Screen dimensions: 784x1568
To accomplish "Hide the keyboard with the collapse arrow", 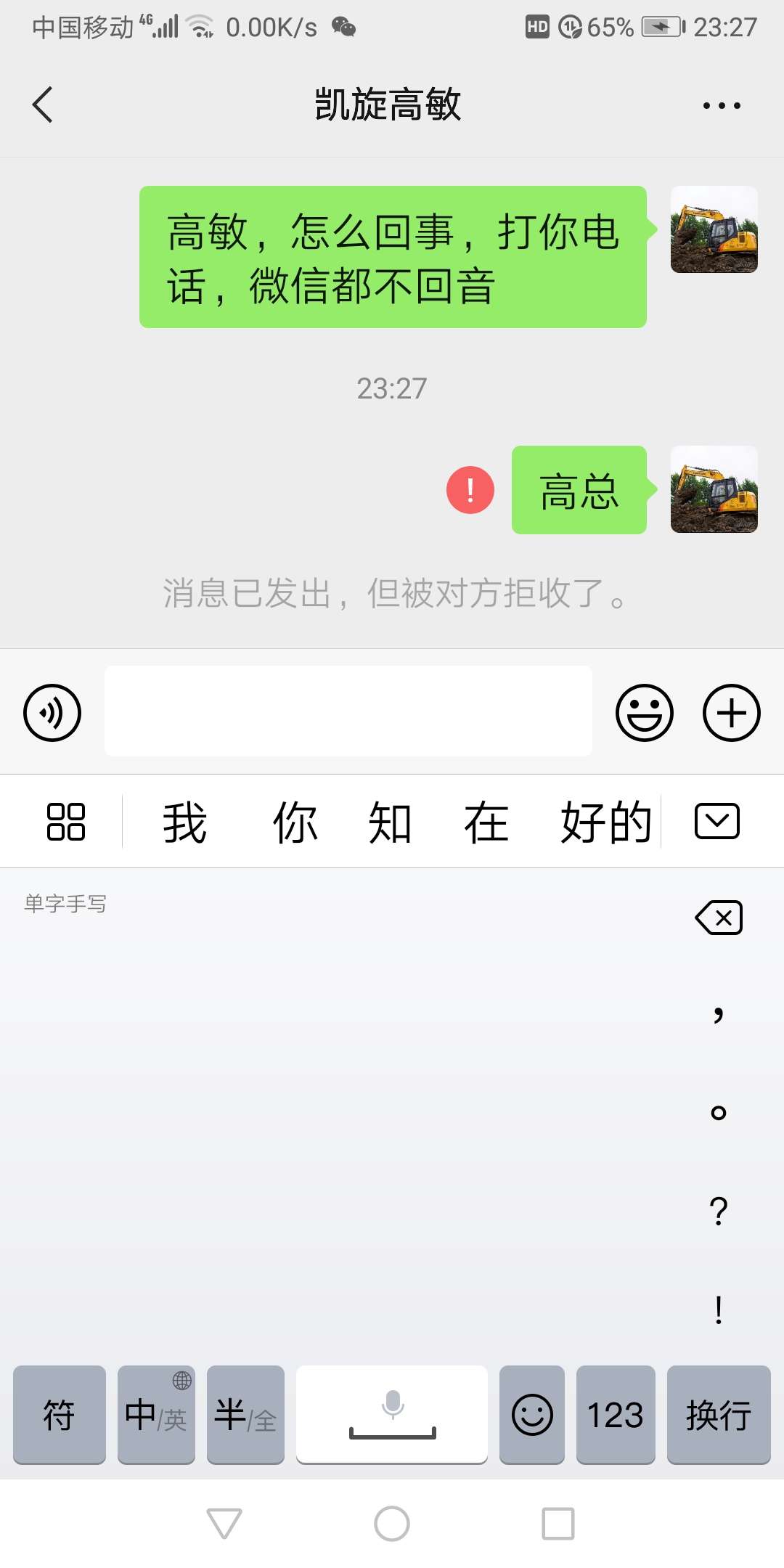I will 717,821.
